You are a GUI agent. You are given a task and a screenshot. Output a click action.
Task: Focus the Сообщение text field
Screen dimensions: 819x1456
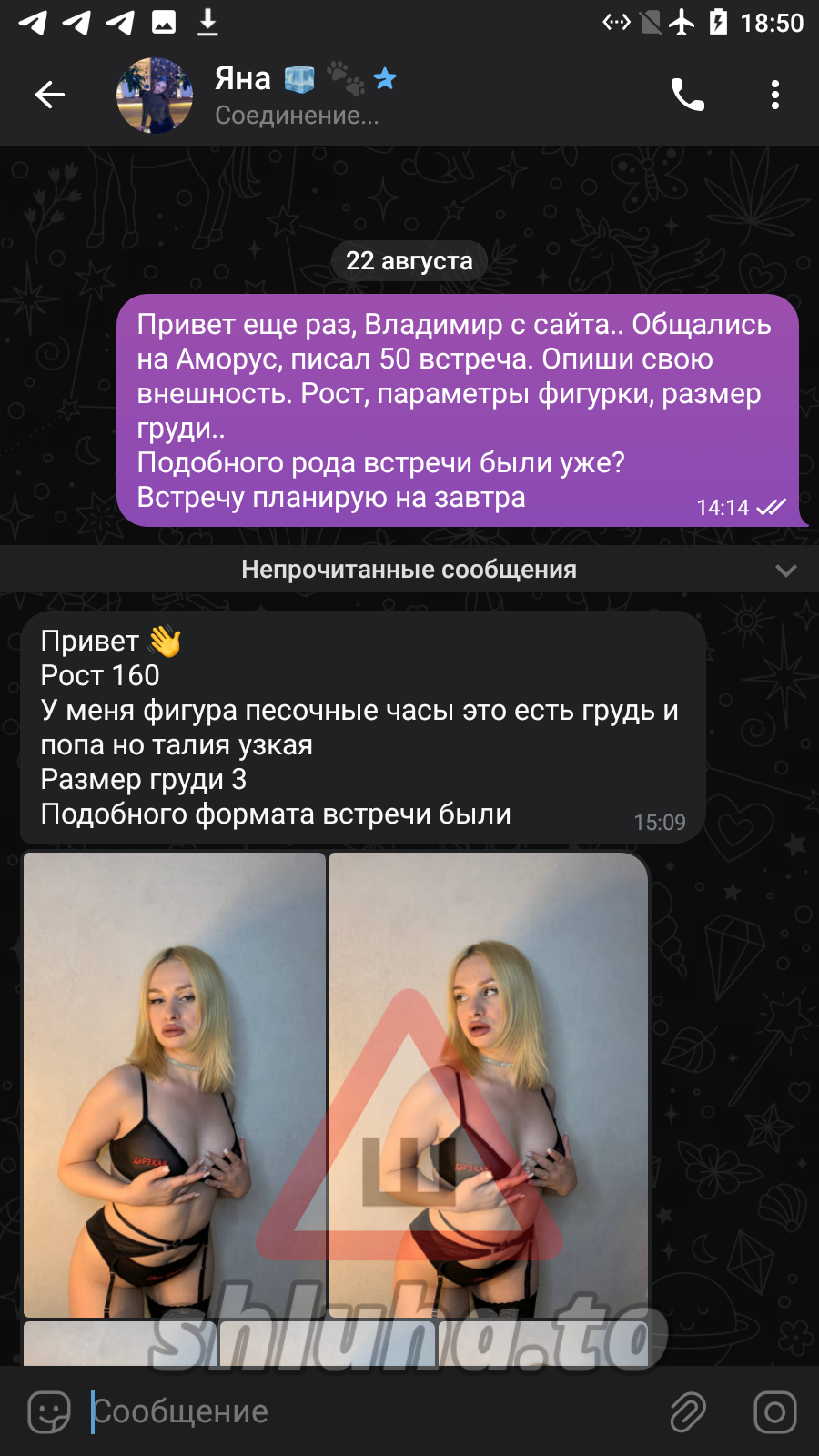pos(364,1411)
